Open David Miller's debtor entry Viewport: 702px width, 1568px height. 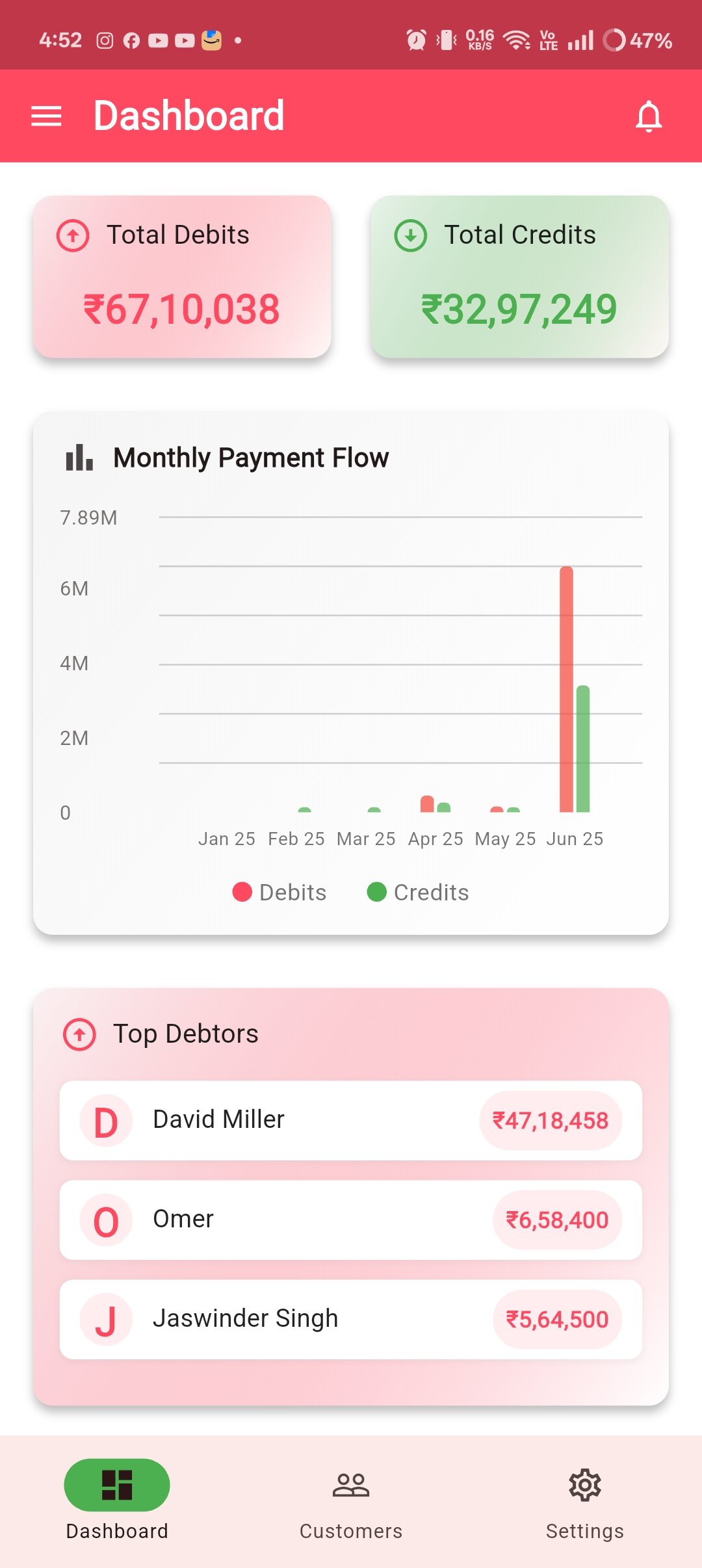point(351,1120)
